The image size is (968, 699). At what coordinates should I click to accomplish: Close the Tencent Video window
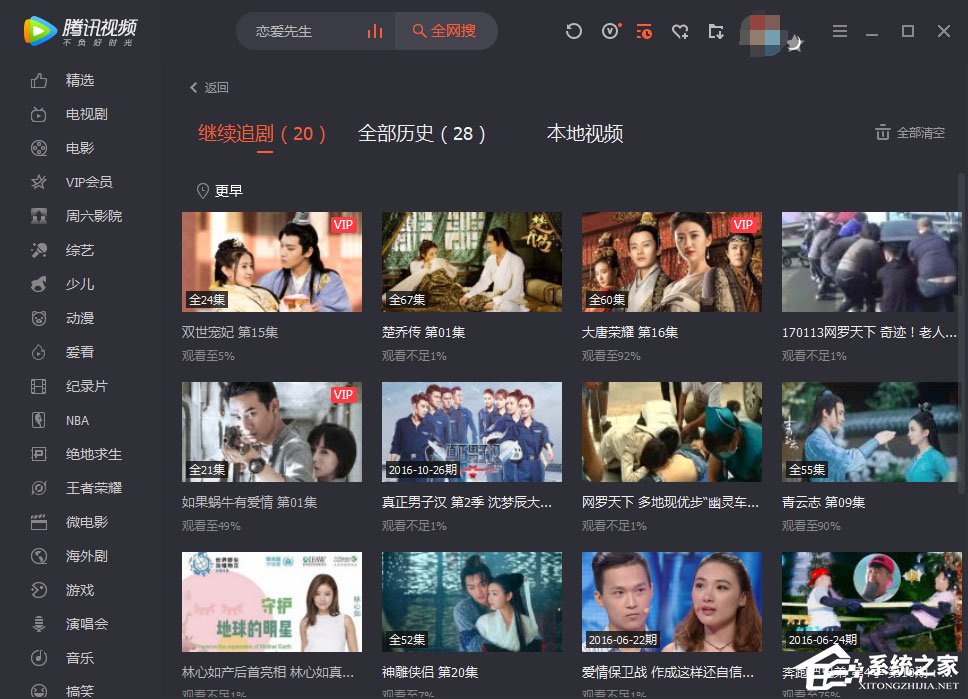(x=943, y=31)
